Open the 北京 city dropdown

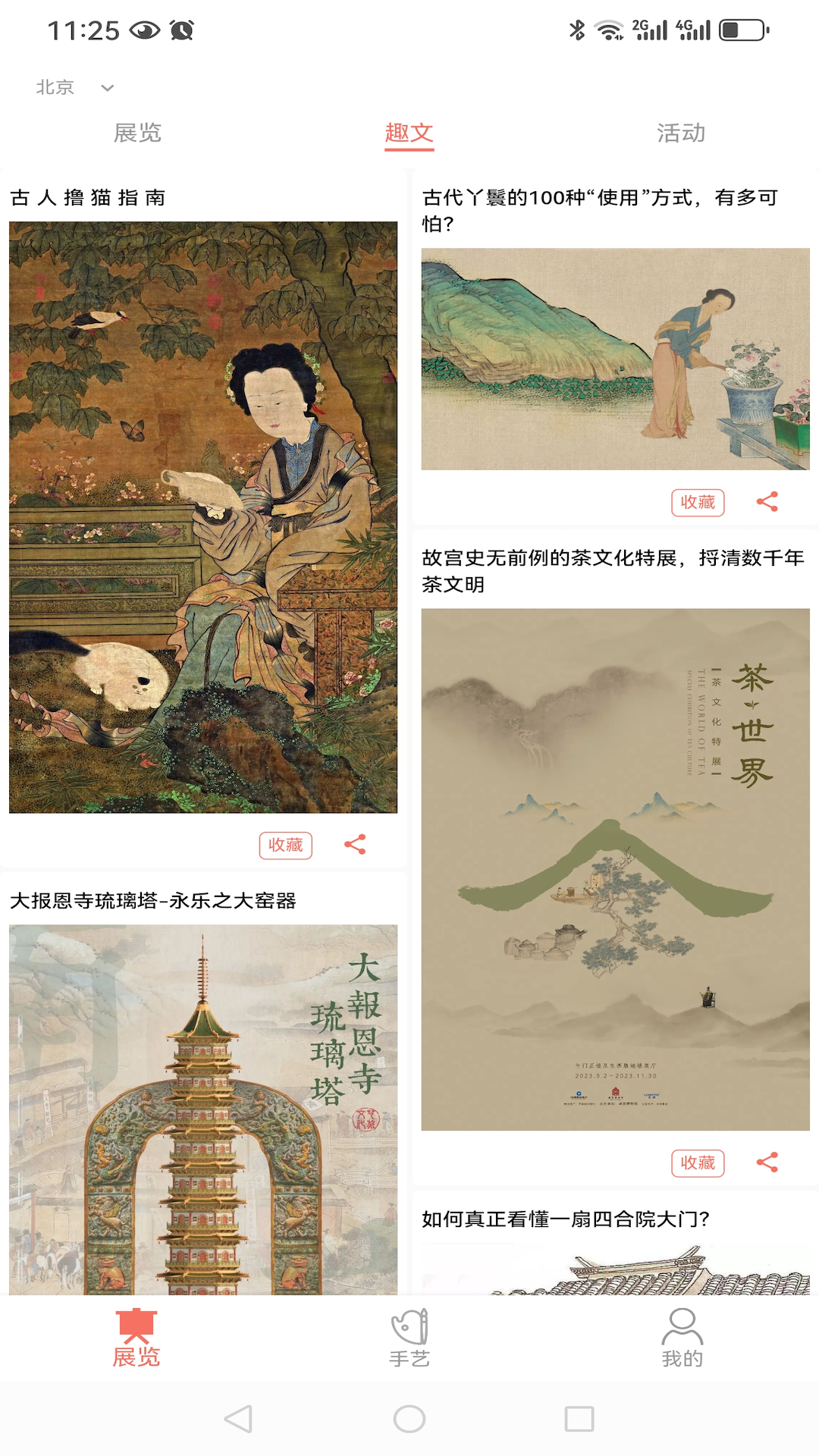coord(74,88)
